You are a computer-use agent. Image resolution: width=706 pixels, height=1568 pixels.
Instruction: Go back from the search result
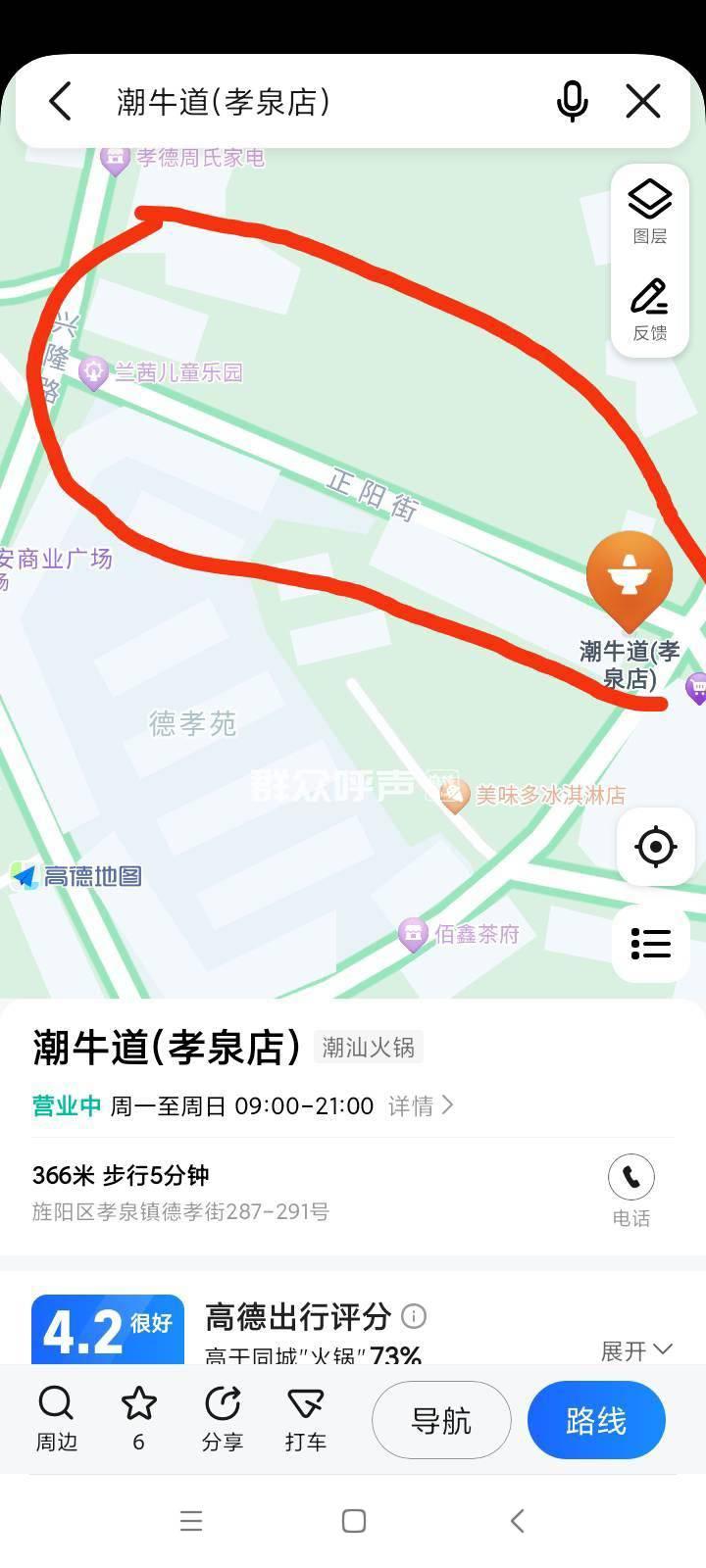[61, 101]
